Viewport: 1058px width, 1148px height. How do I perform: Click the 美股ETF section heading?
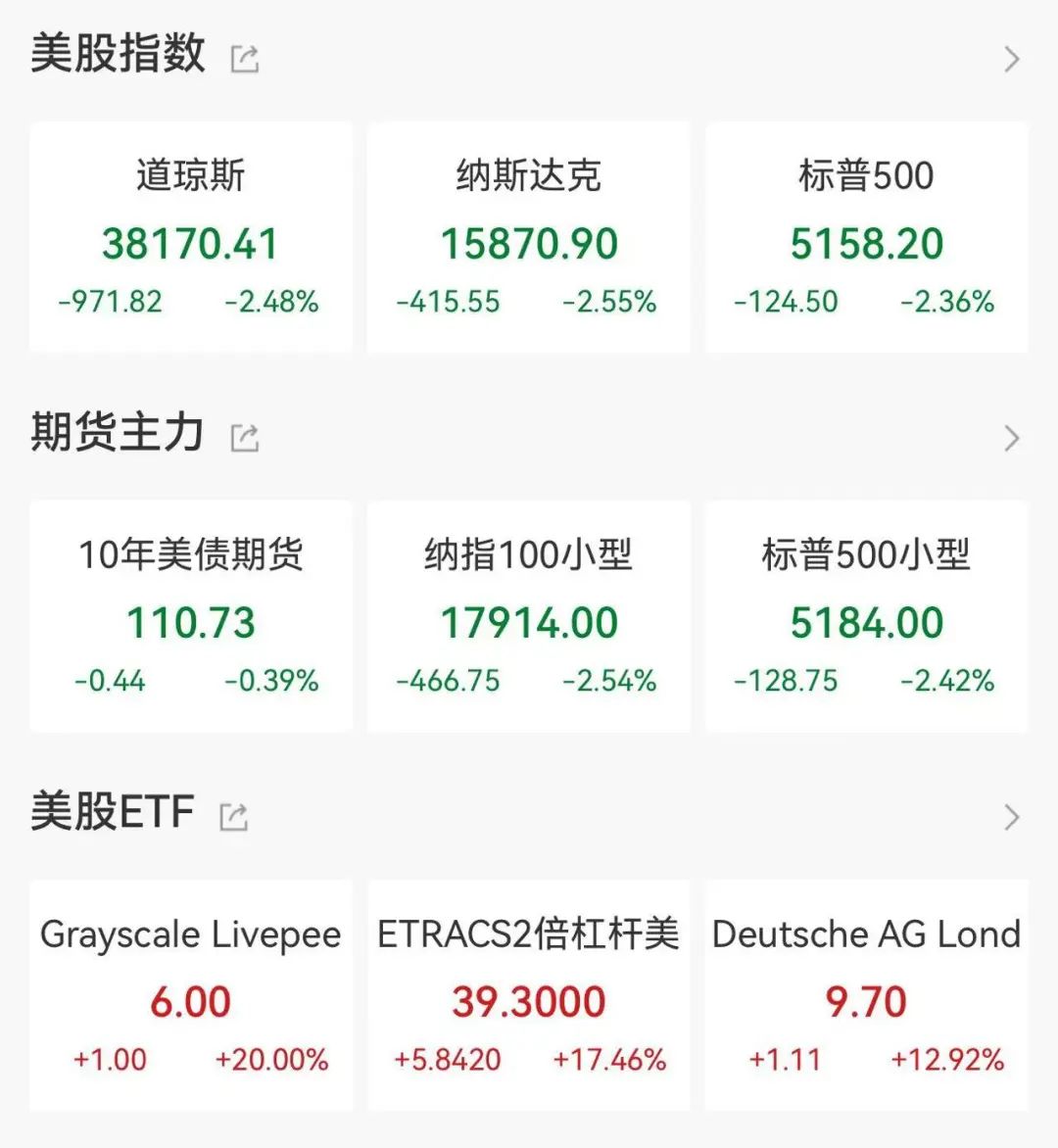111,812
